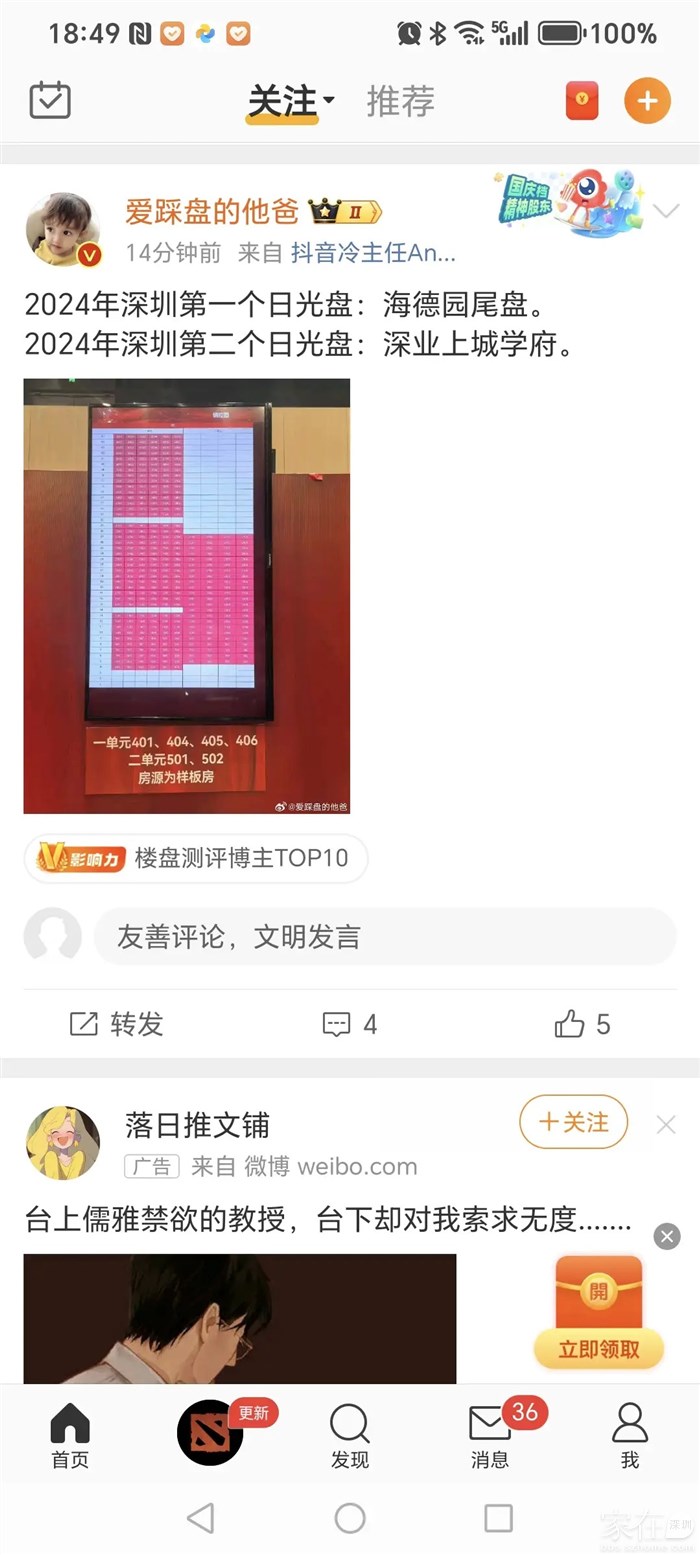The image size is (700, 1555).
Task: Open the red envelope icon
Action: [x=582, y=101]
